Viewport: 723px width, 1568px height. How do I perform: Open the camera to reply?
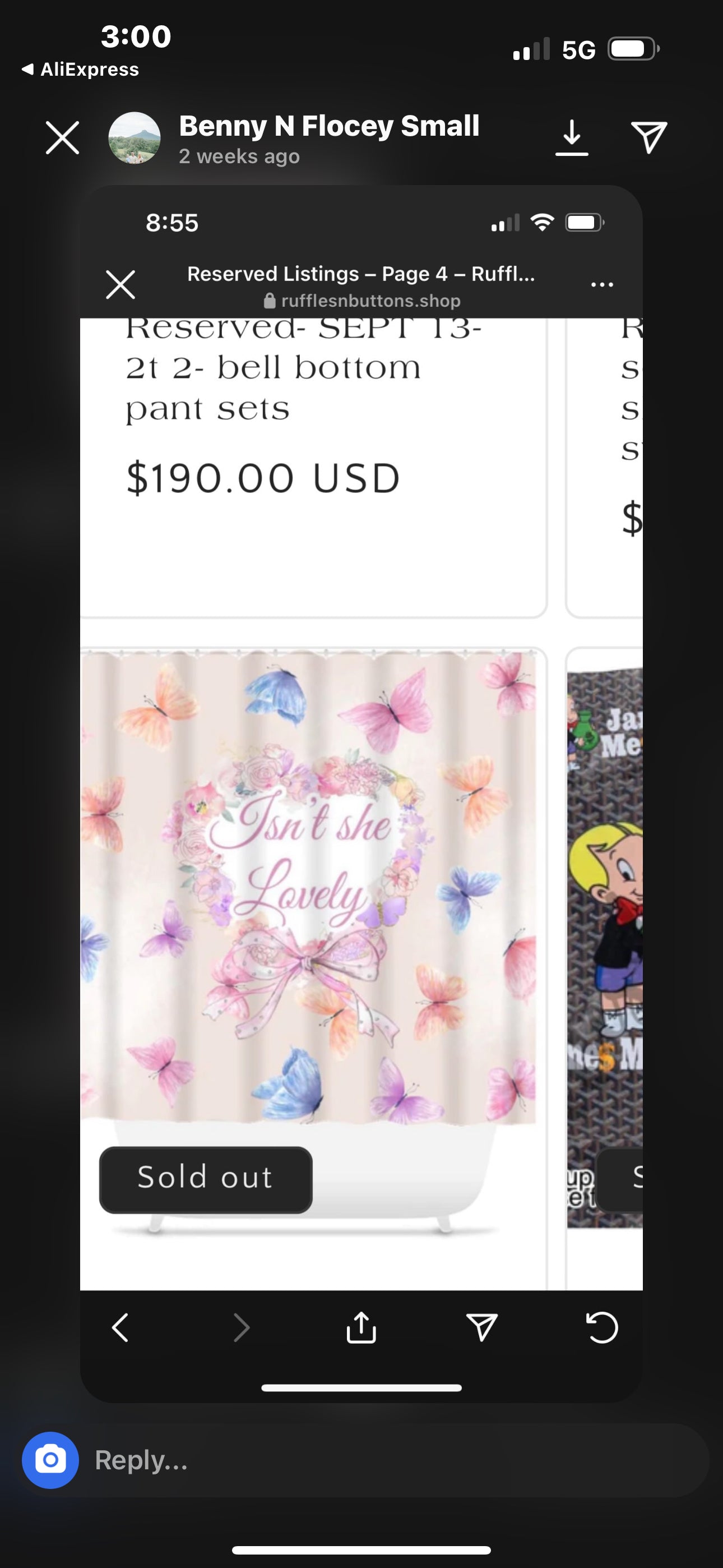(x=50, y=1460)
